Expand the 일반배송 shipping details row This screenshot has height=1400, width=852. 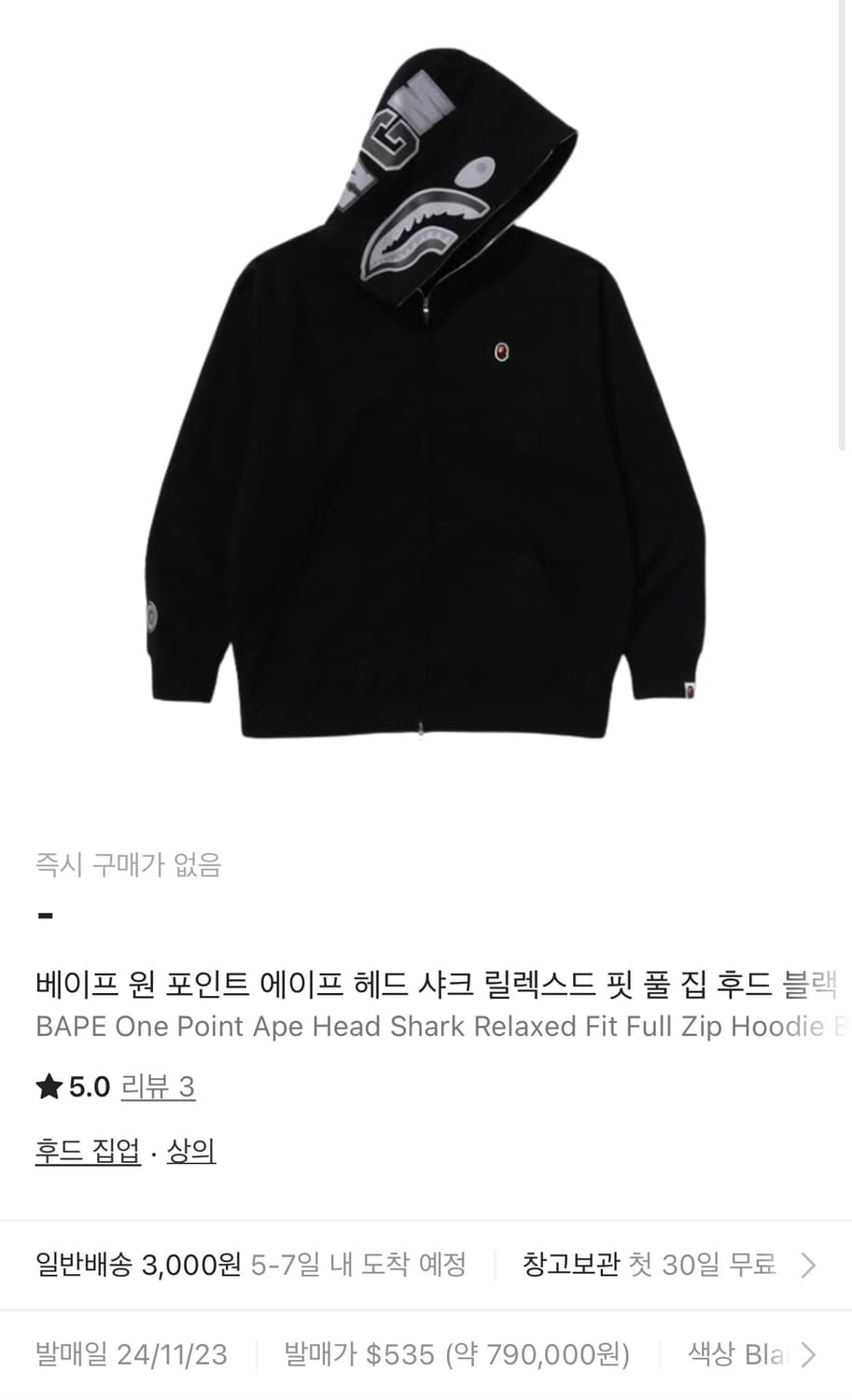click(x=233, y=1267)
